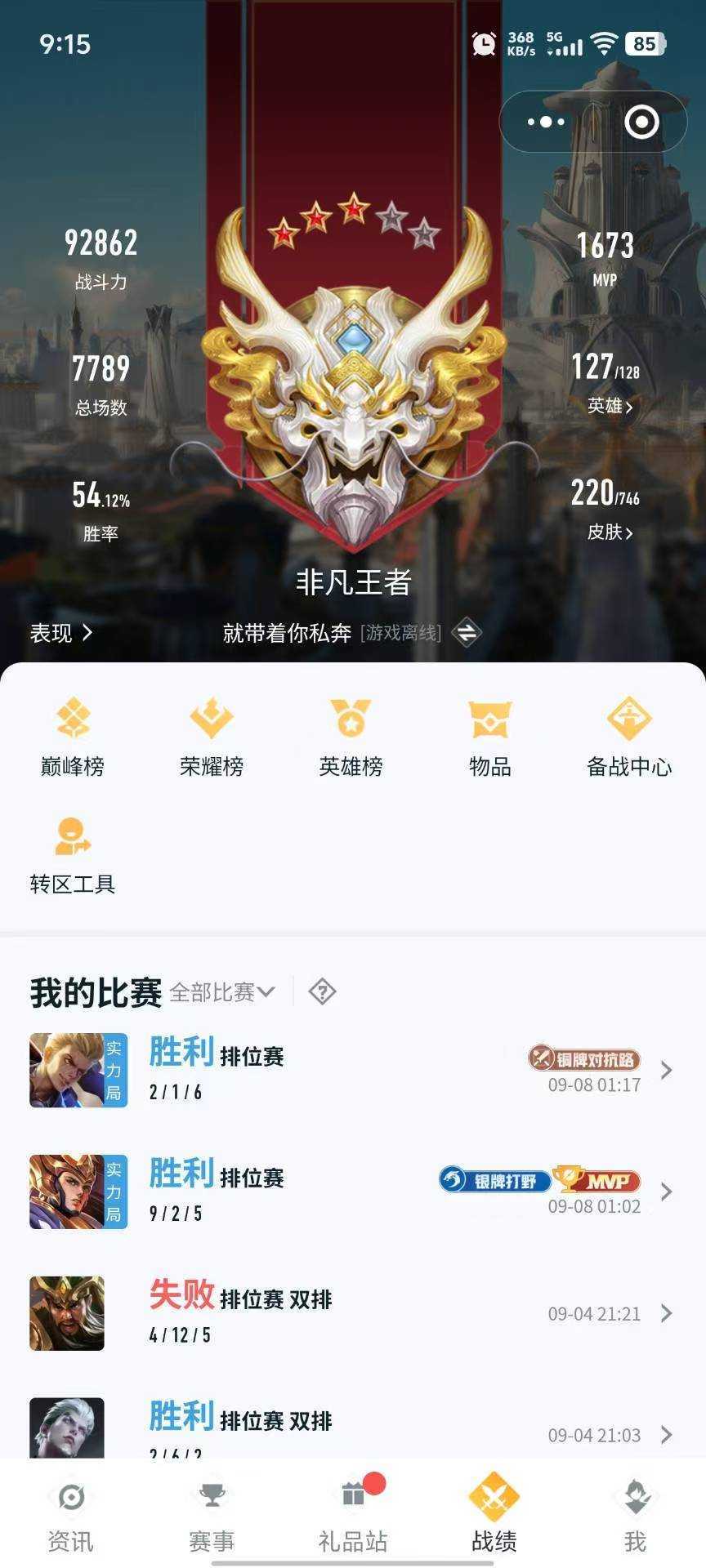Close the mini program via the circle button
706x1568 pixels.
[641, 122]
